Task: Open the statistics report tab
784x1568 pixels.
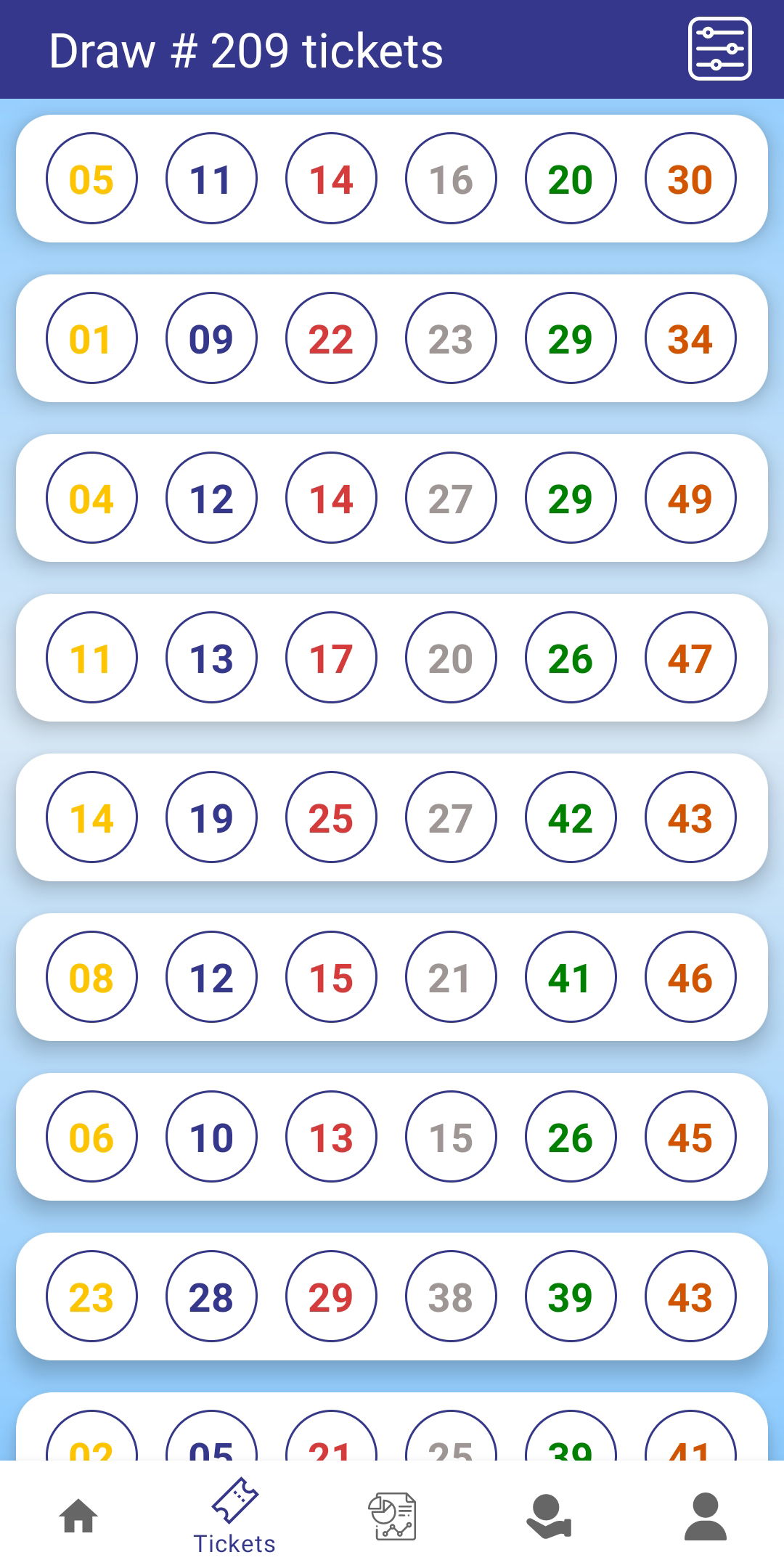Action: pyautogui.click(x=392, y=1516)
